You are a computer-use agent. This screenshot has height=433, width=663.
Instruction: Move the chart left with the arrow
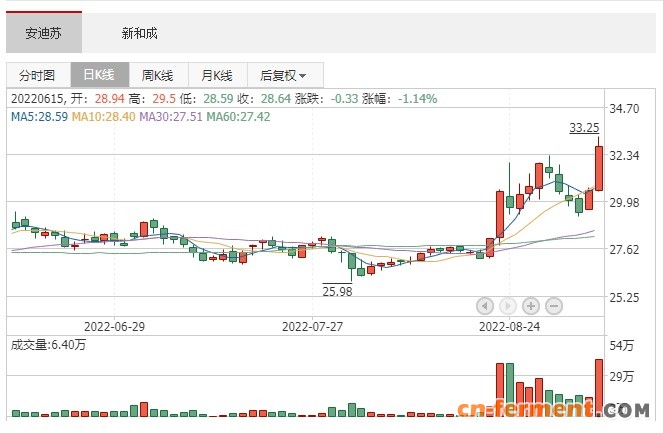click(485, 306)
